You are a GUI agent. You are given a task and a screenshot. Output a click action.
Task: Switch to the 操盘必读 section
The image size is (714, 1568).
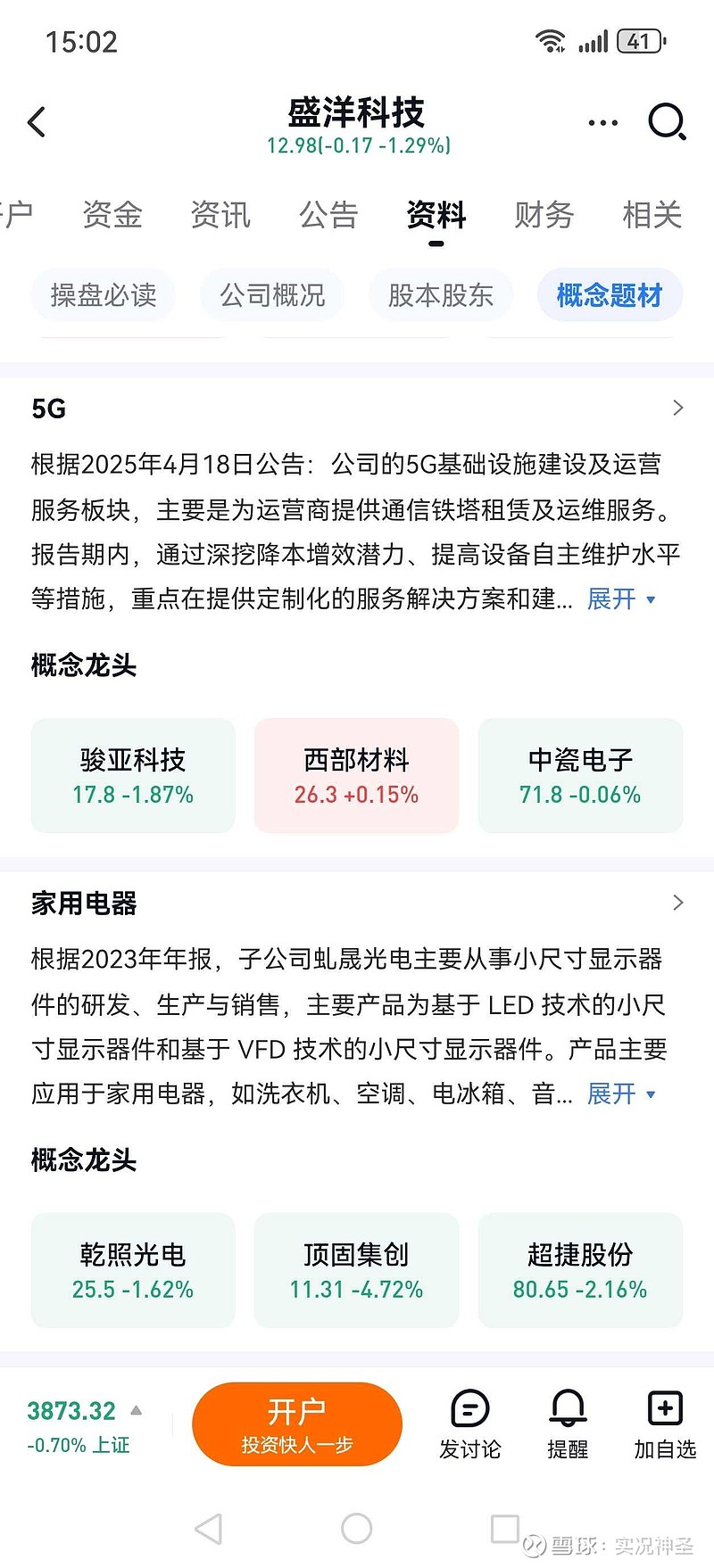tap(103, 294)
